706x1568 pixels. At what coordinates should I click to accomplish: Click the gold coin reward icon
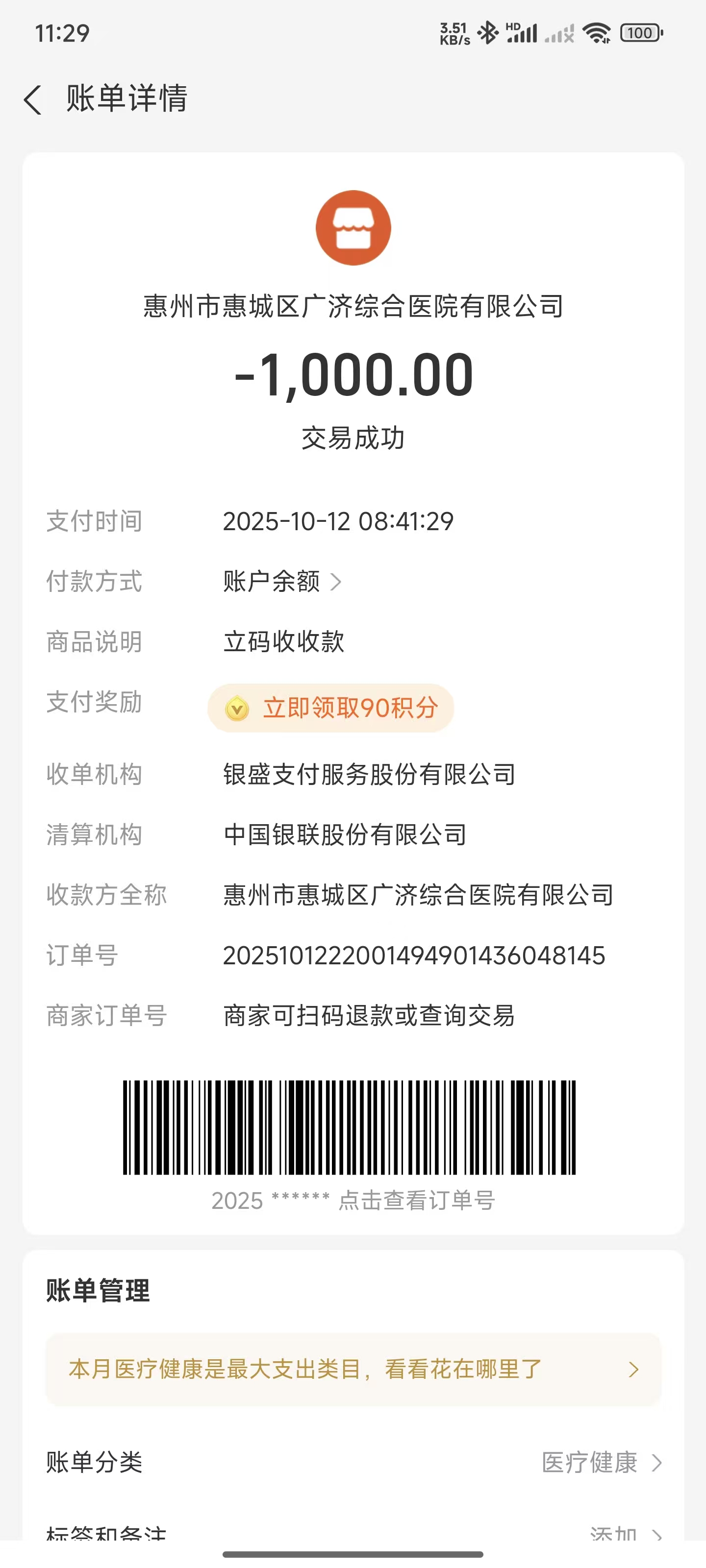coord(238,708)
